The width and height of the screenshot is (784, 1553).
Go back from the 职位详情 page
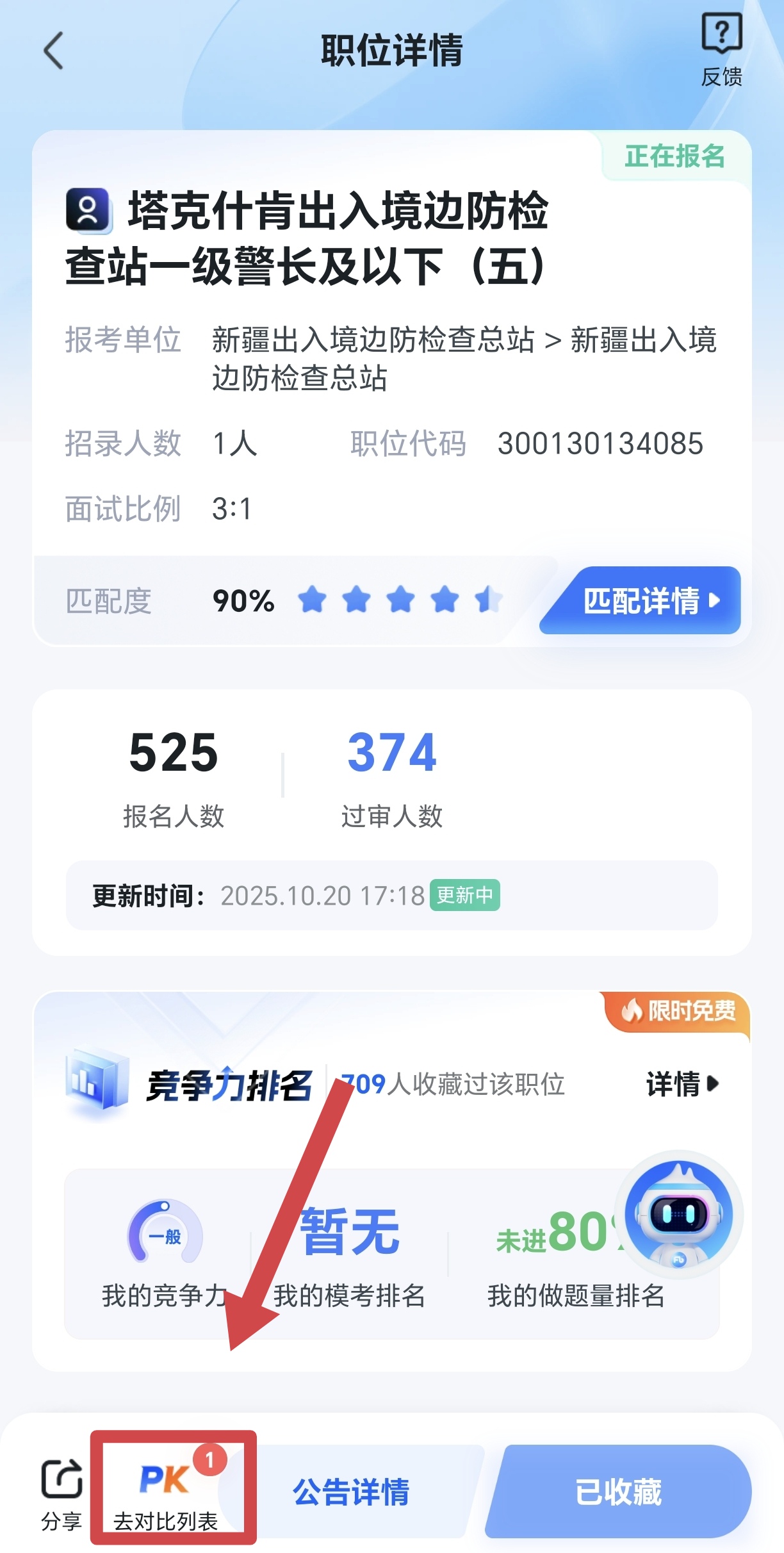54,51
